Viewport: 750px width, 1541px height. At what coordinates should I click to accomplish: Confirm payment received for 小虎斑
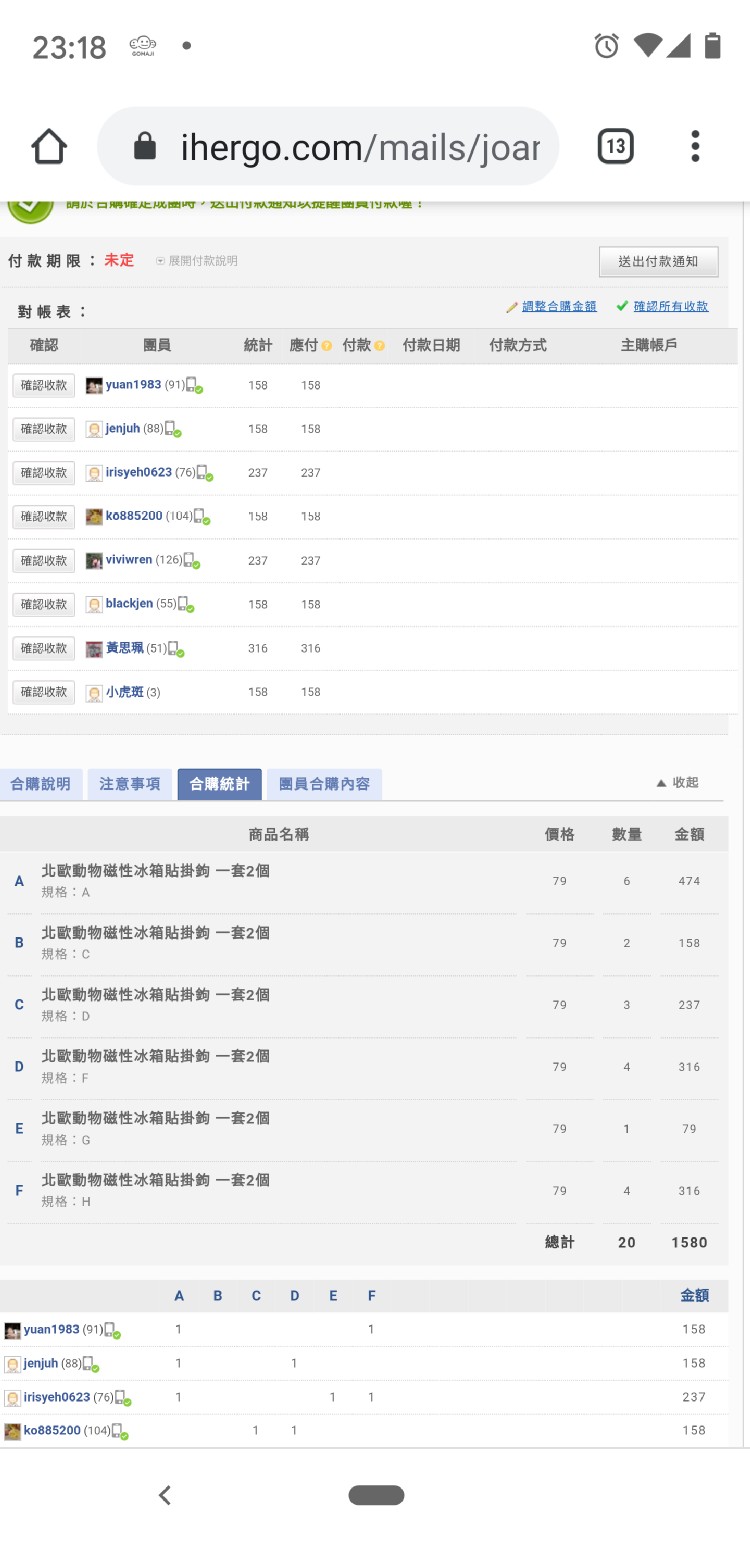point(43,692)
